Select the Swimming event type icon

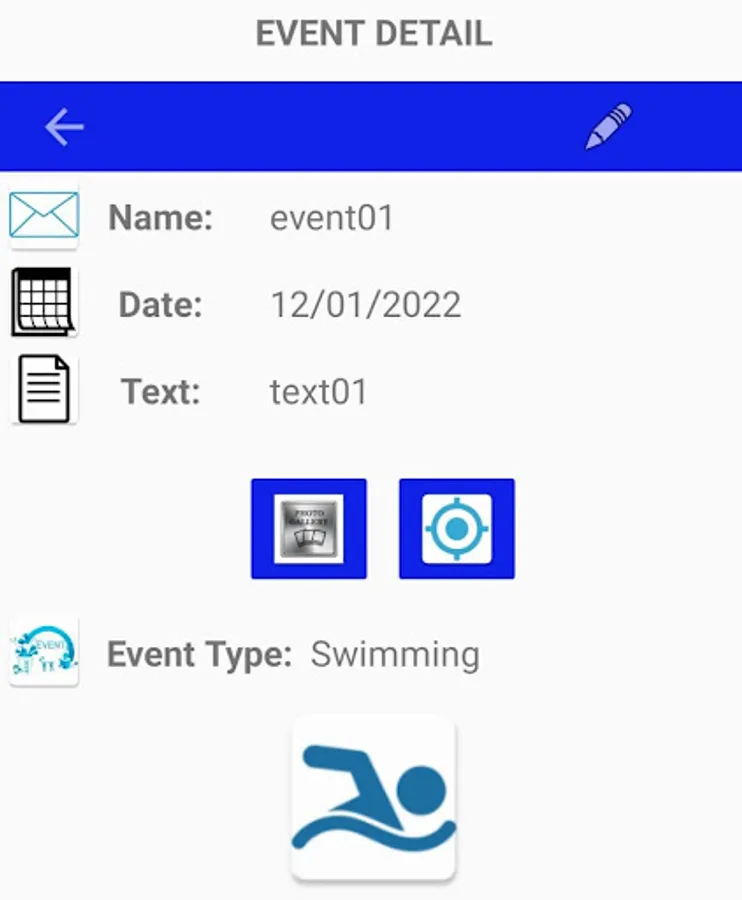click(x=372, y=796)
